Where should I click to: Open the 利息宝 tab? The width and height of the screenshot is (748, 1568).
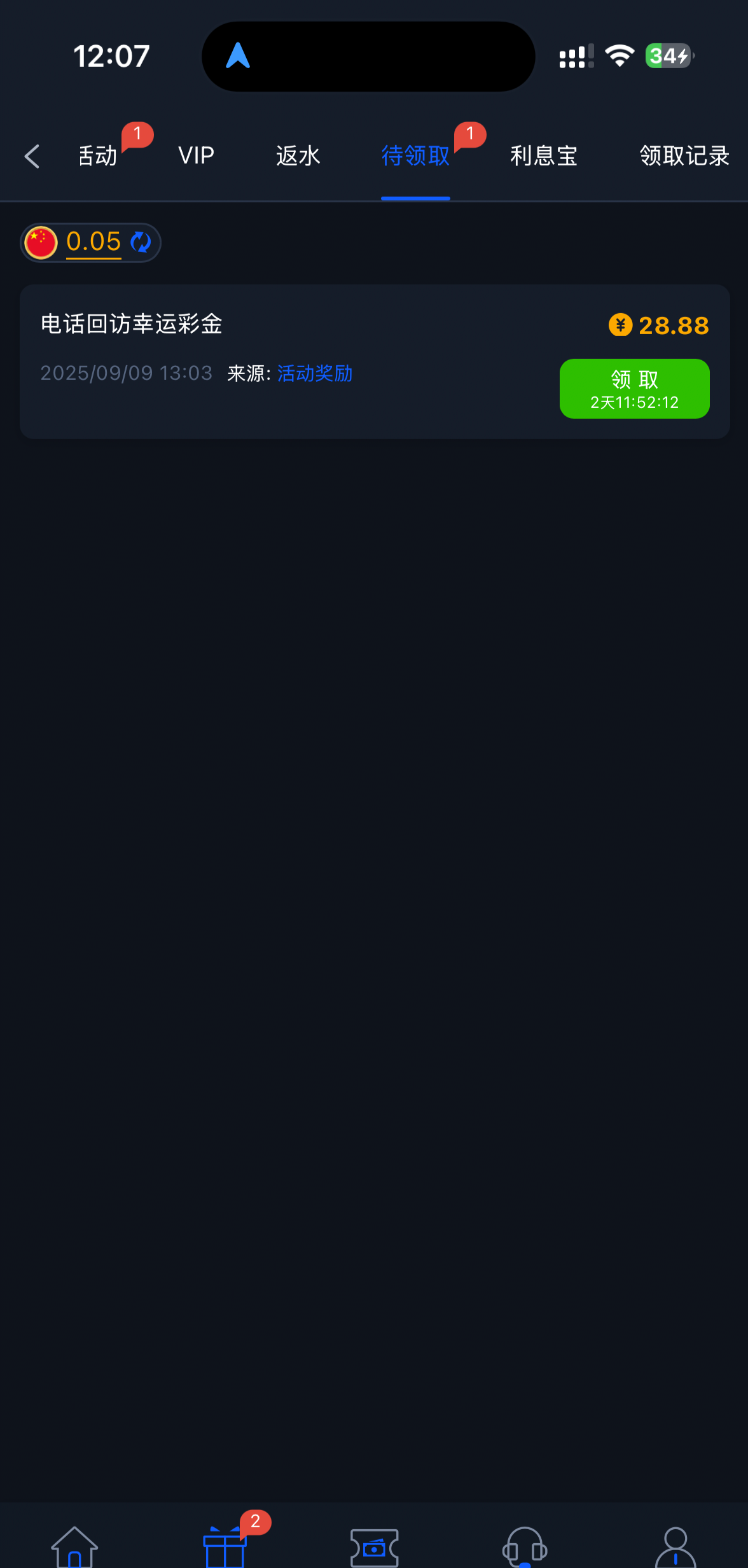[544, 156]
